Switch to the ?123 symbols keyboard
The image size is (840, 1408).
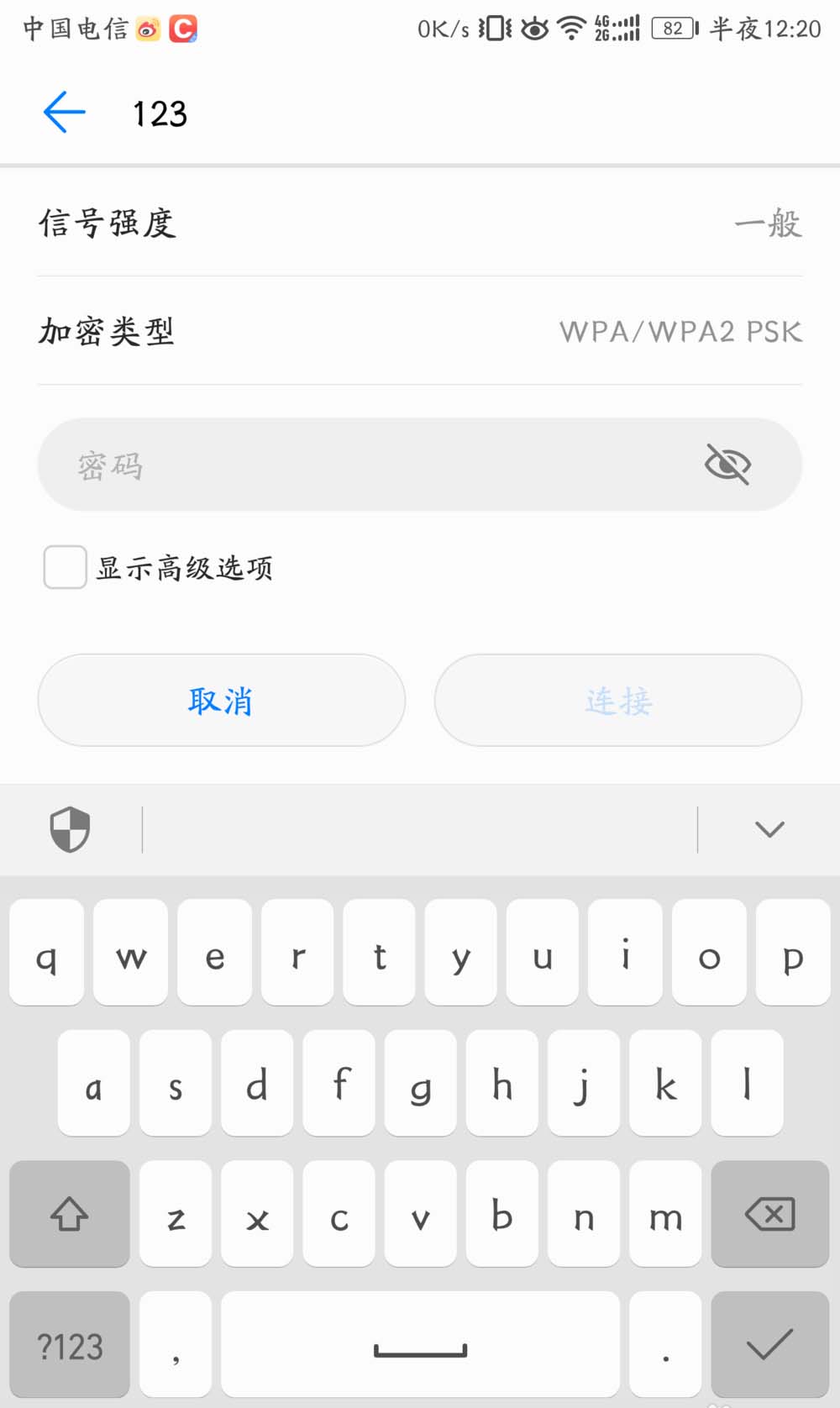coord(70,1344)
